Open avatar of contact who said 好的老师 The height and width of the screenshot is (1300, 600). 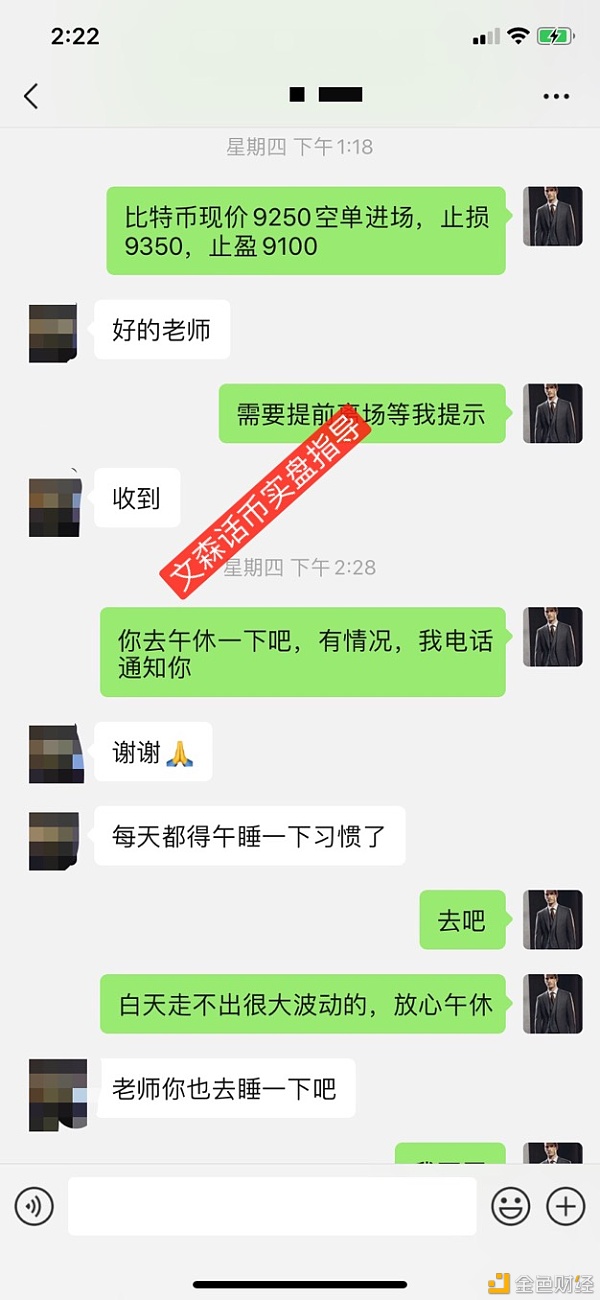coord(52,333)
